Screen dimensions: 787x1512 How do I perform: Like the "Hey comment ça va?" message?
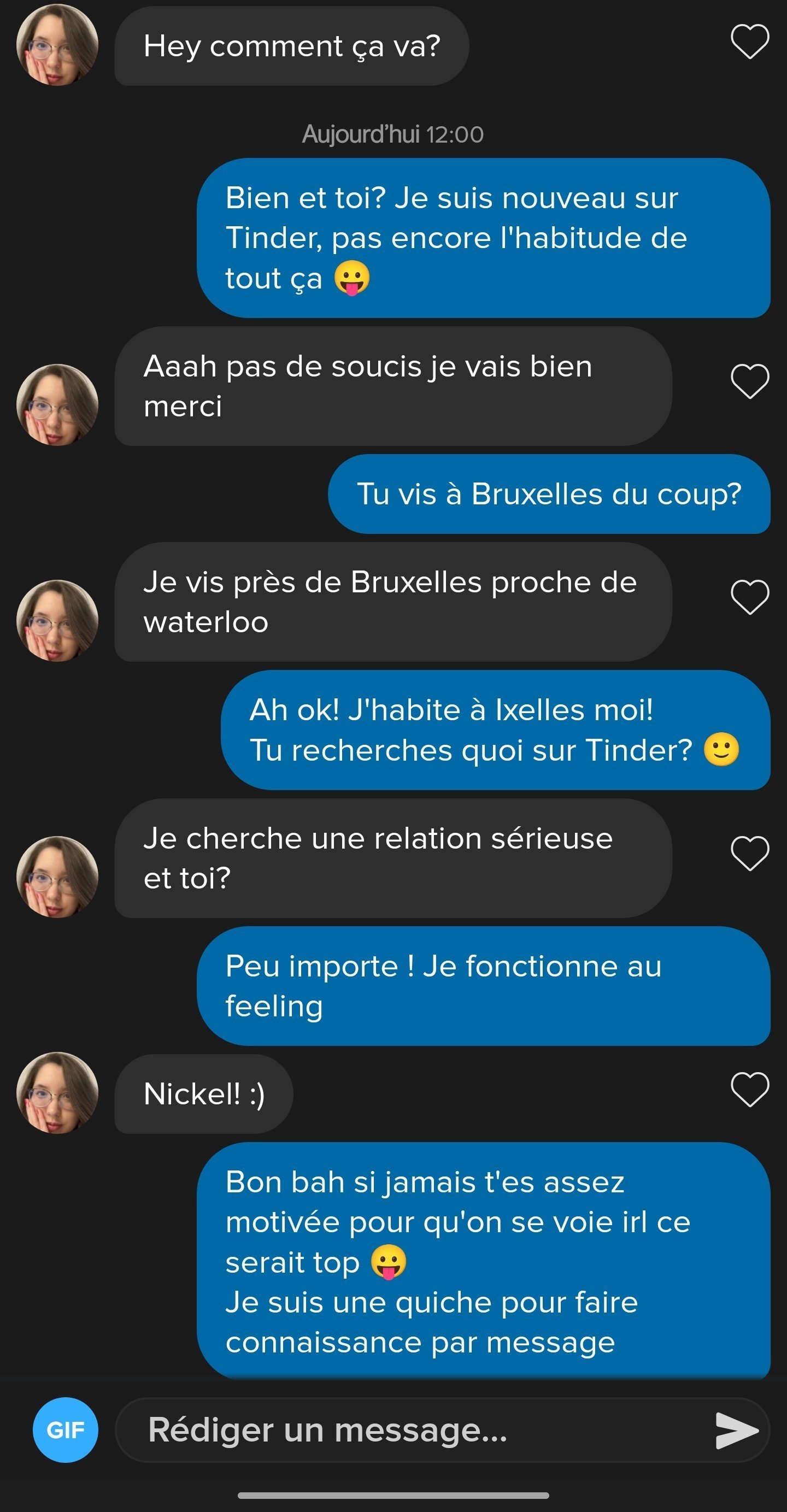click(x=749, y=42)
